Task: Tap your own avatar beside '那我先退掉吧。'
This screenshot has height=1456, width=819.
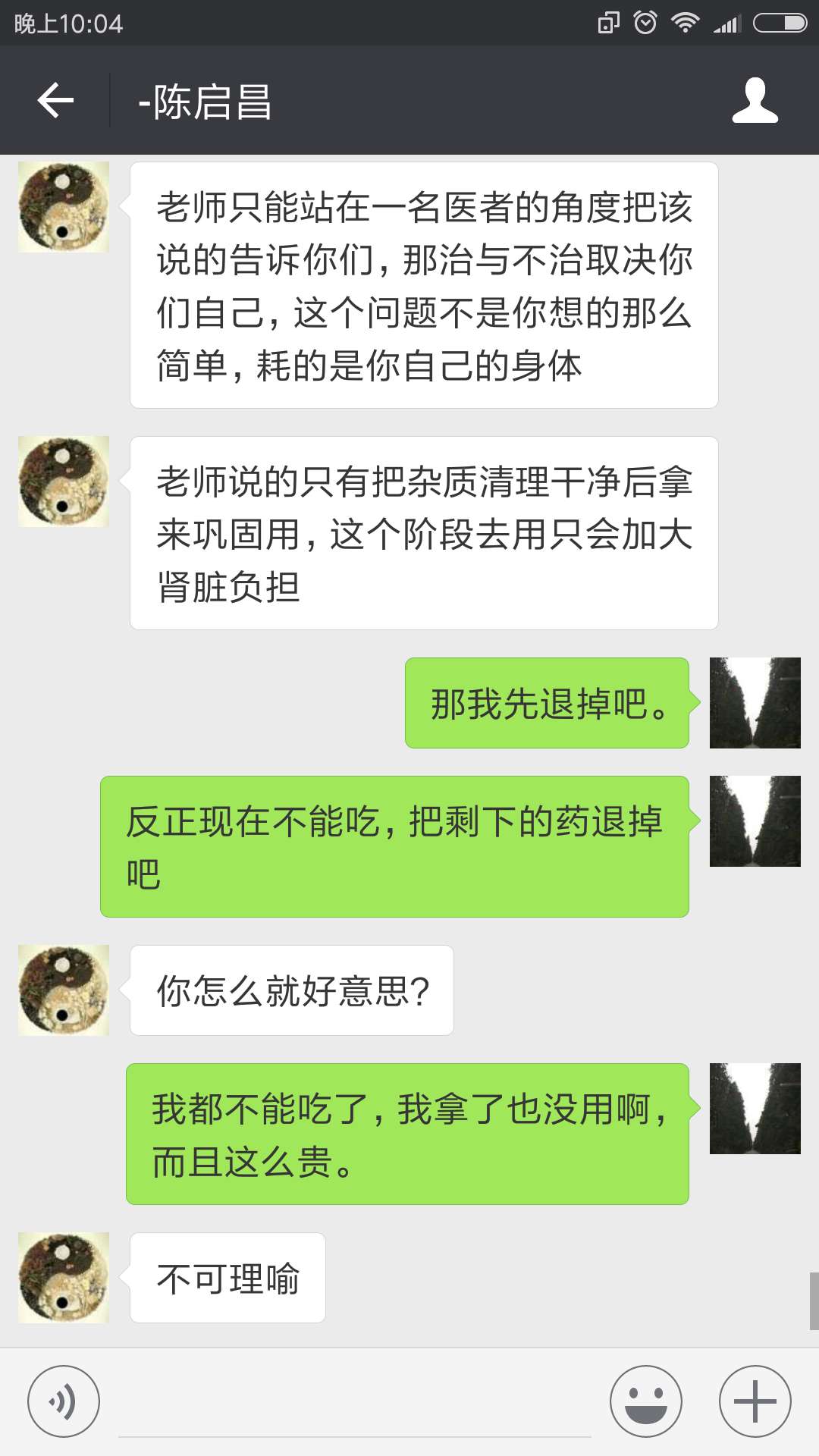Action: [x=755, y=703]
